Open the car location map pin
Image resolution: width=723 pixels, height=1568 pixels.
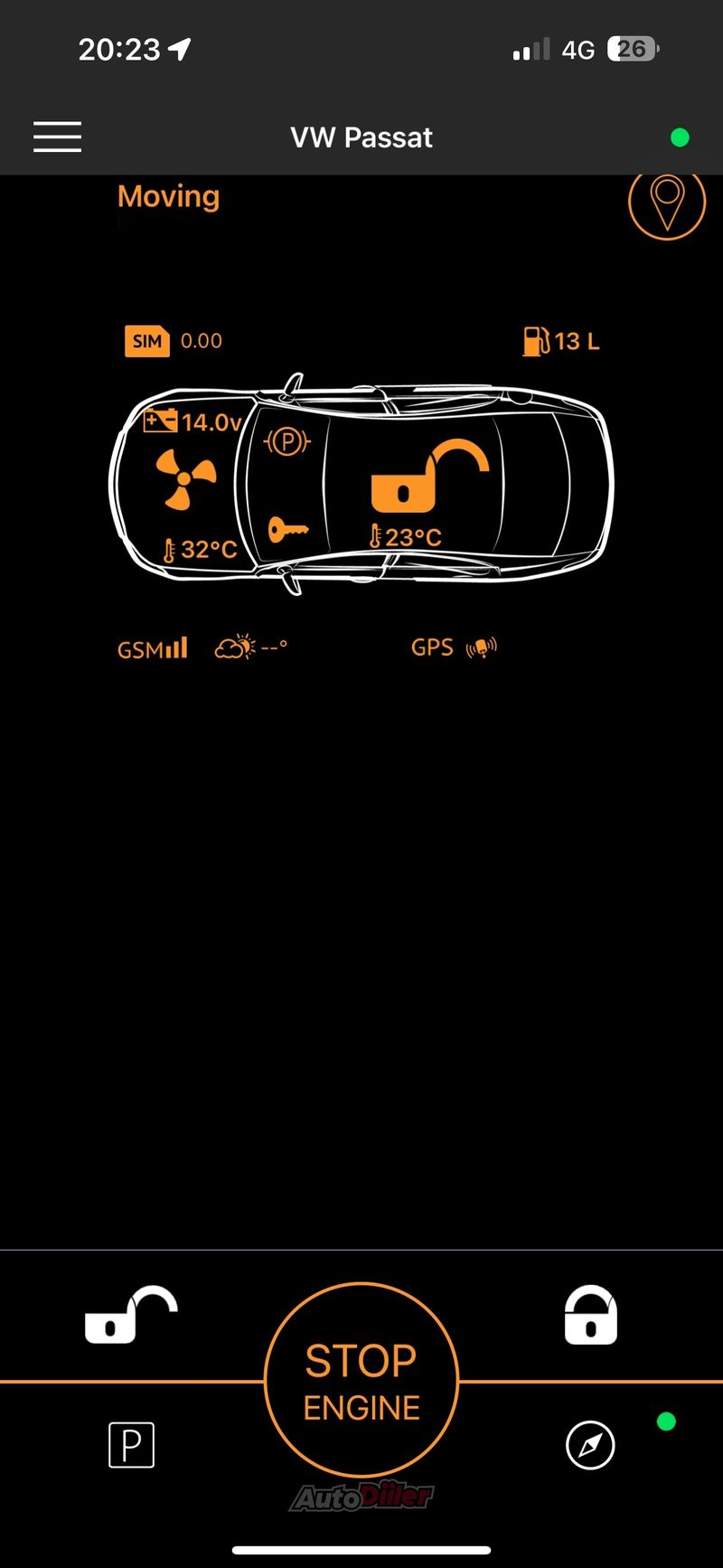[x=666, y=203]
